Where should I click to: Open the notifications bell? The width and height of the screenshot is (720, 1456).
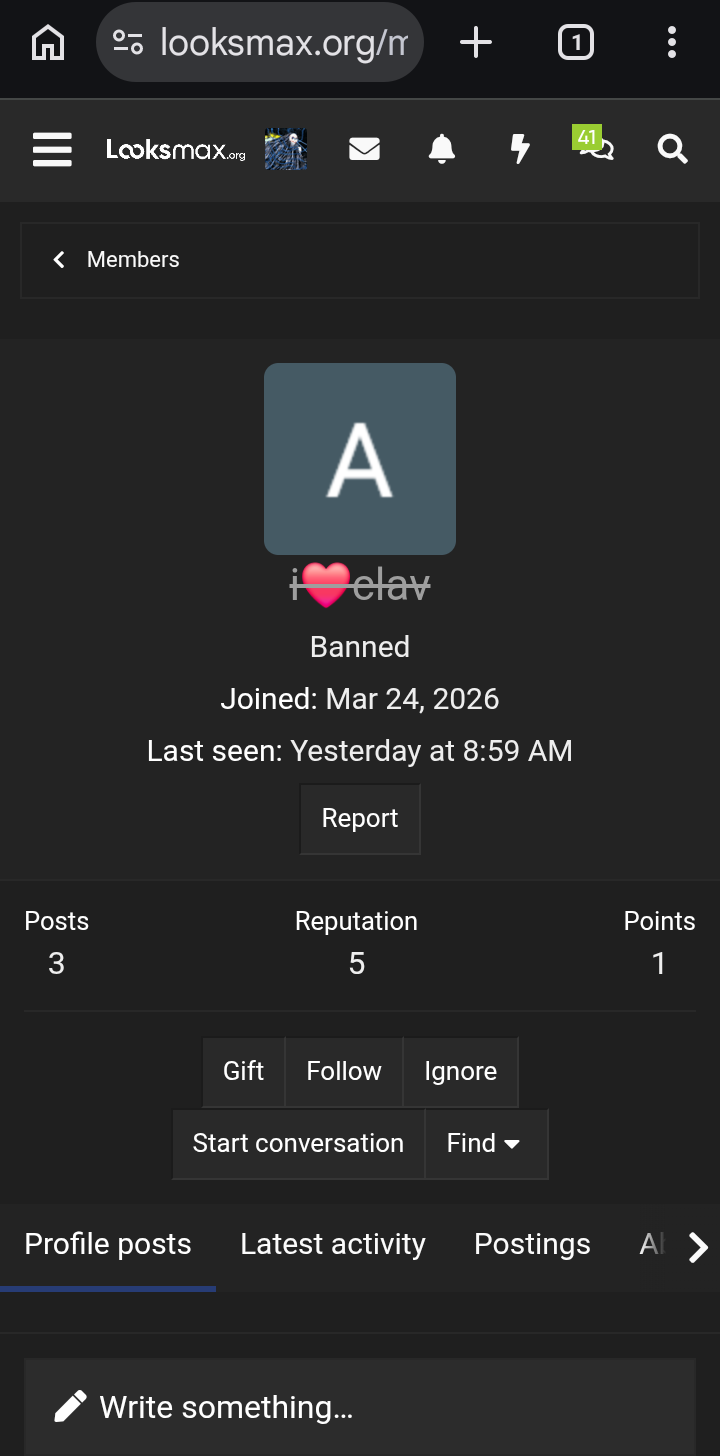(441, 150)
